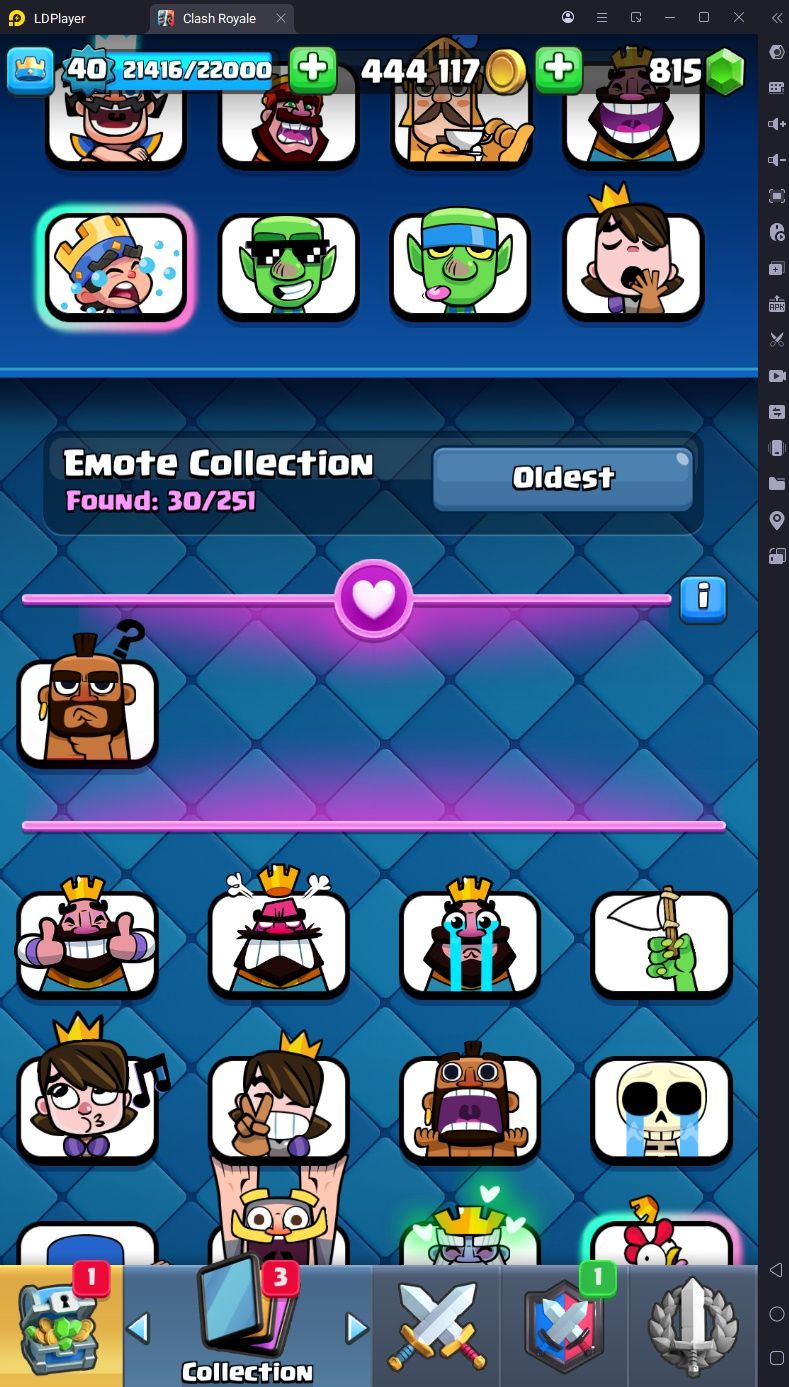Viewport: 789px width, 1387px height.
Task: Open the shop chest tab
Action: pos(62,1325)
